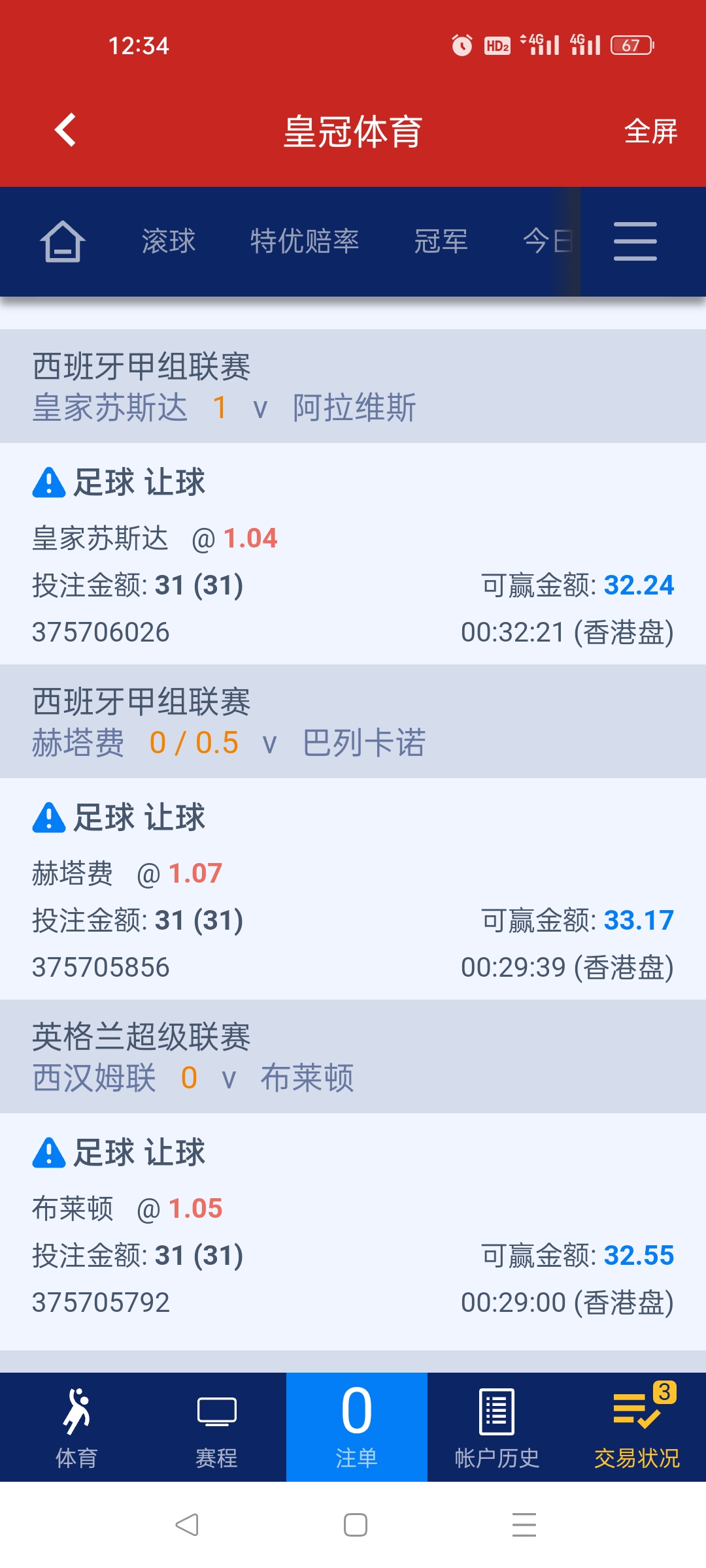This screenshot has width=706, height=1568.
Task: View the 注单 bet slip
Action: [356, 1428]
